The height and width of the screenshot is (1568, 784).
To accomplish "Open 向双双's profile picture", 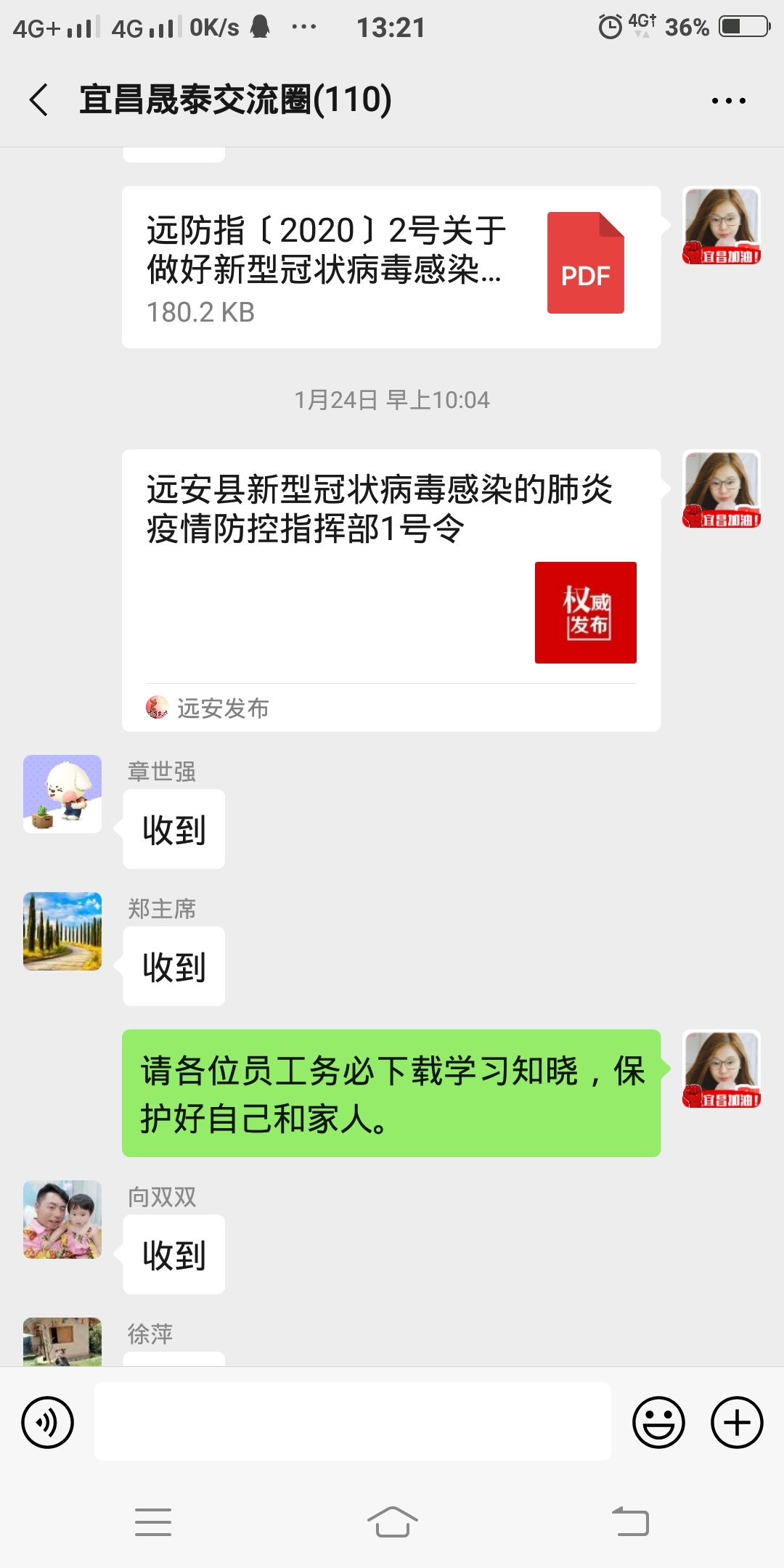I will (x=62, y=1219).
